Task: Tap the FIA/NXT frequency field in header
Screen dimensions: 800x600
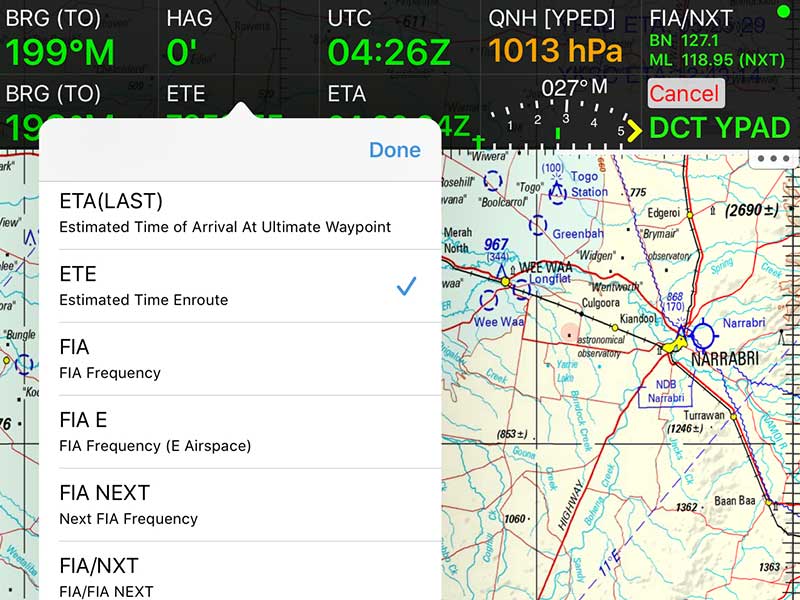Action: (x=715, y=36)
